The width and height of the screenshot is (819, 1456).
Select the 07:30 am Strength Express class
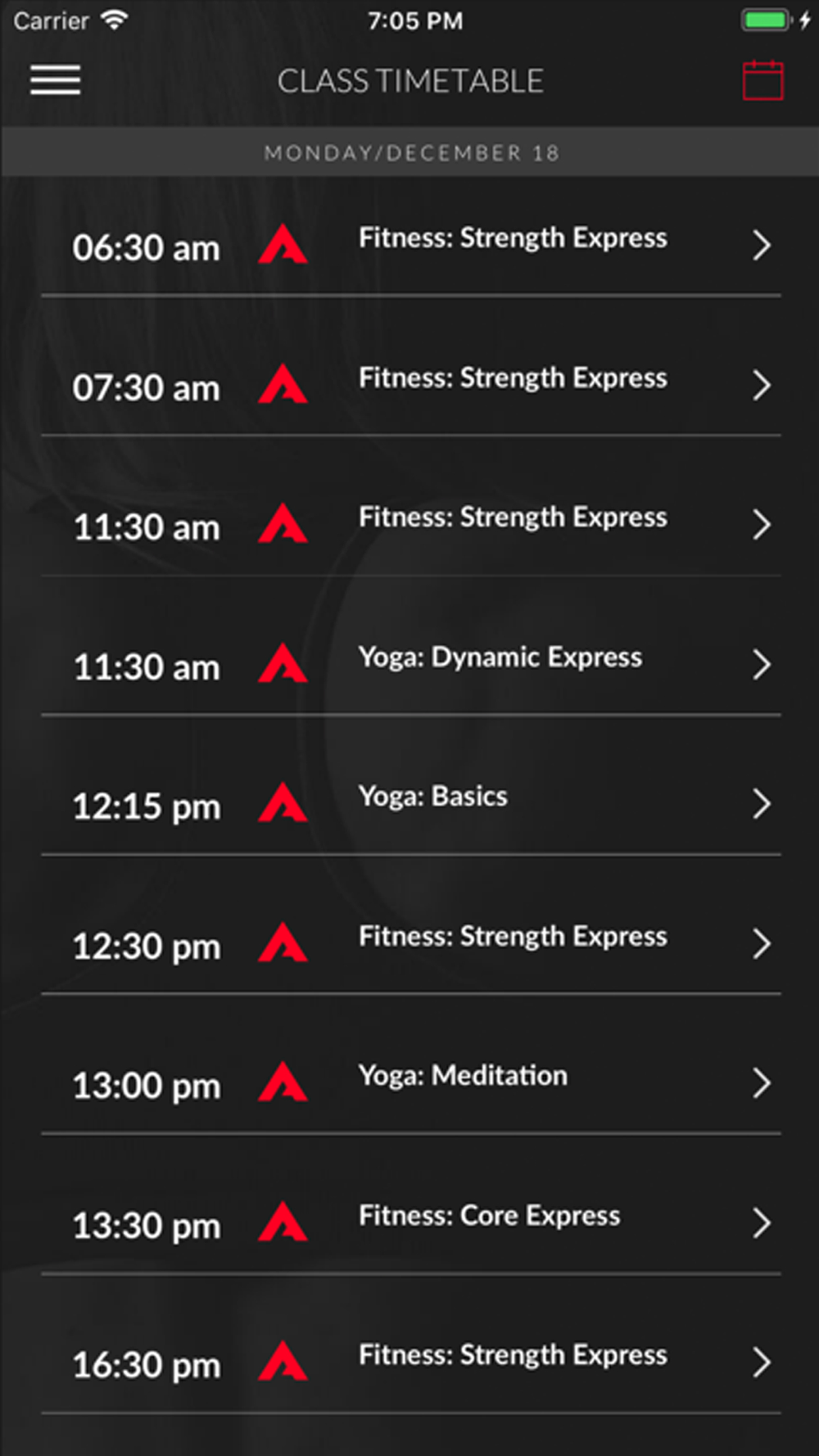(411, 385)
